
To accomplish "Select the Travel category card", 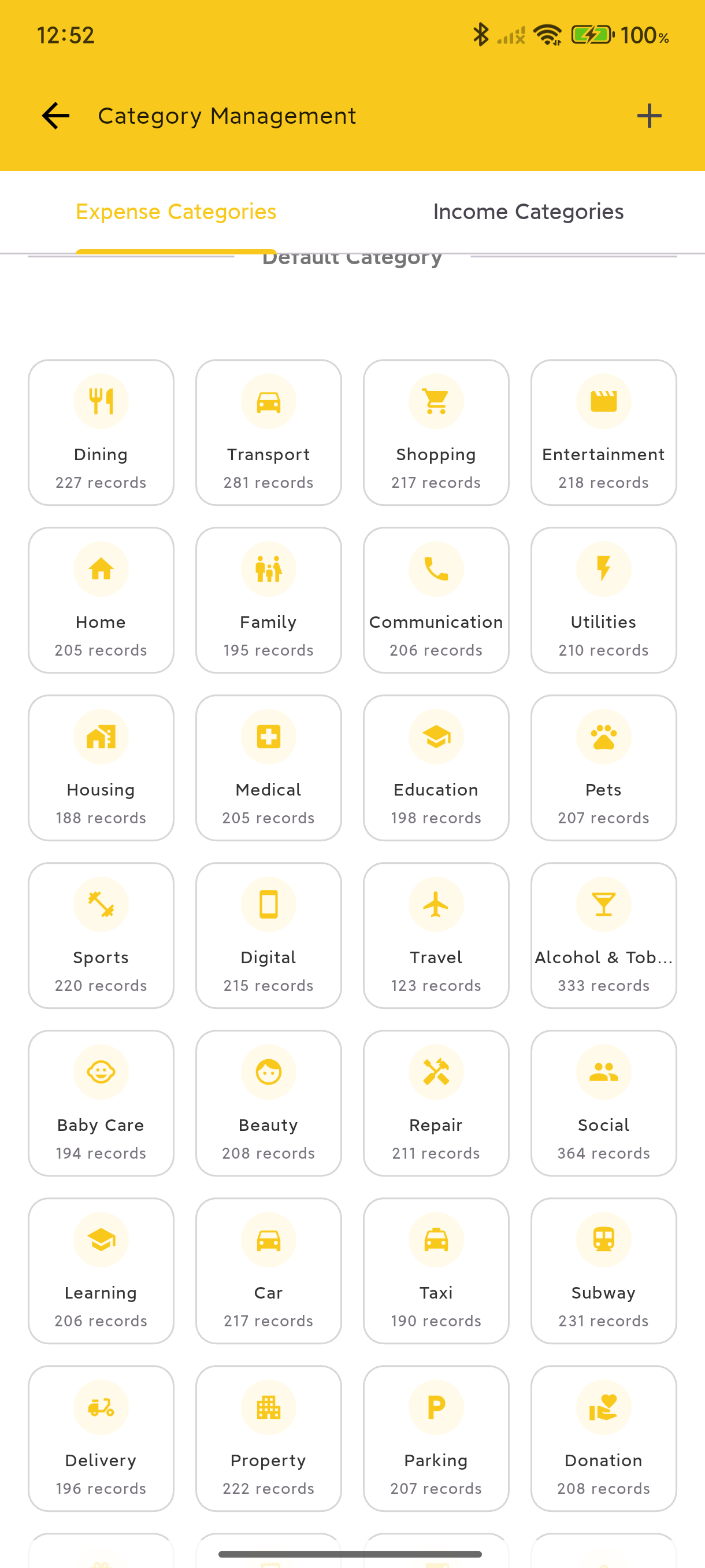I will point(436,935).
